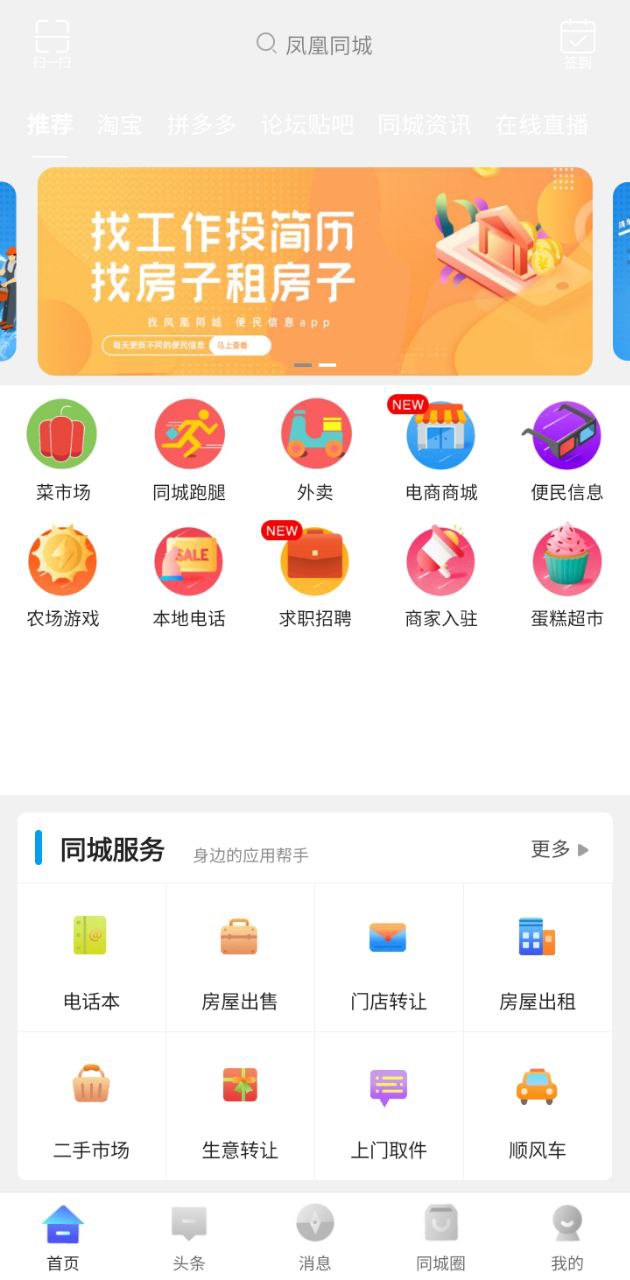Go to 同城圈 bottom tab

point(441,1237)
